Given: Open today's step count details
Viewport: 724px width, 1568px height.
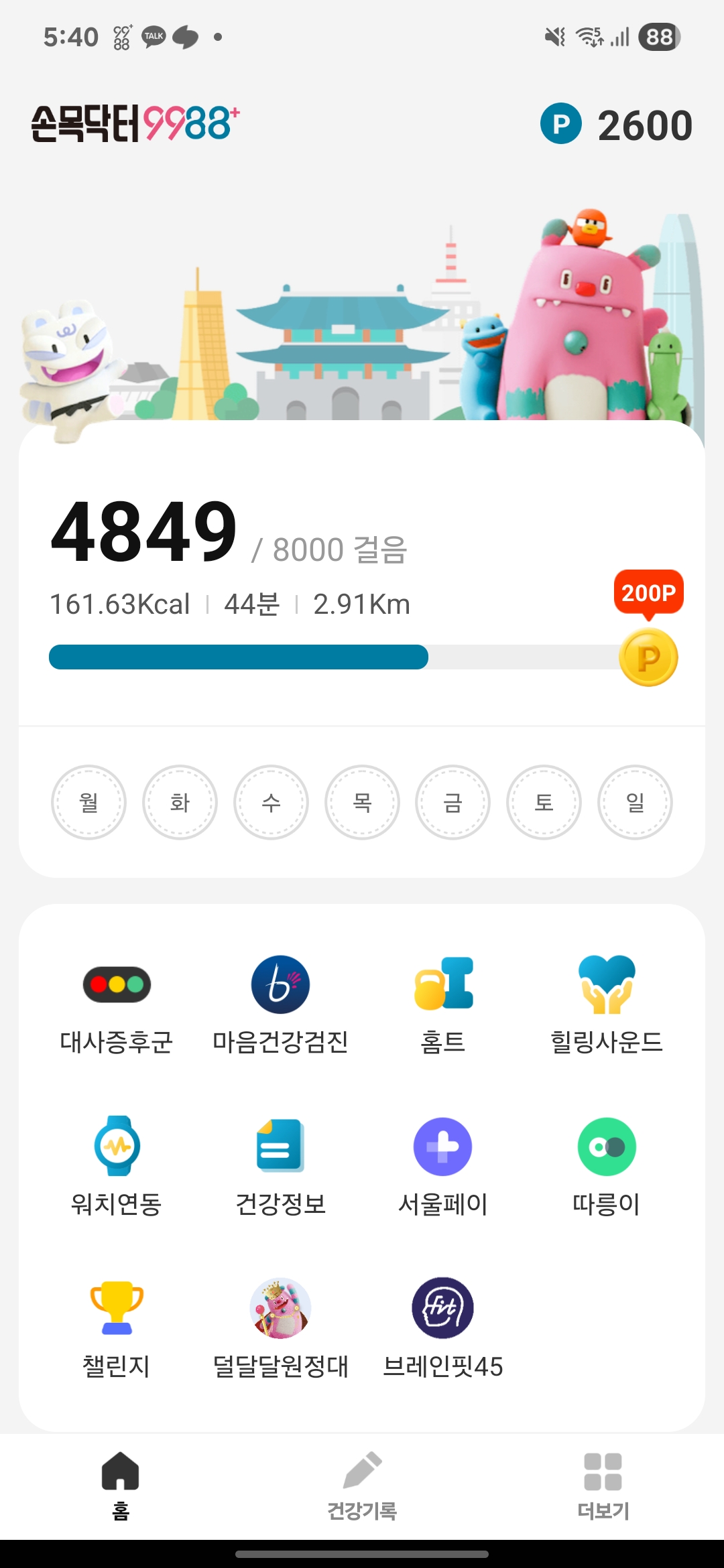Looking at the screenshot, I should [144, 534].
